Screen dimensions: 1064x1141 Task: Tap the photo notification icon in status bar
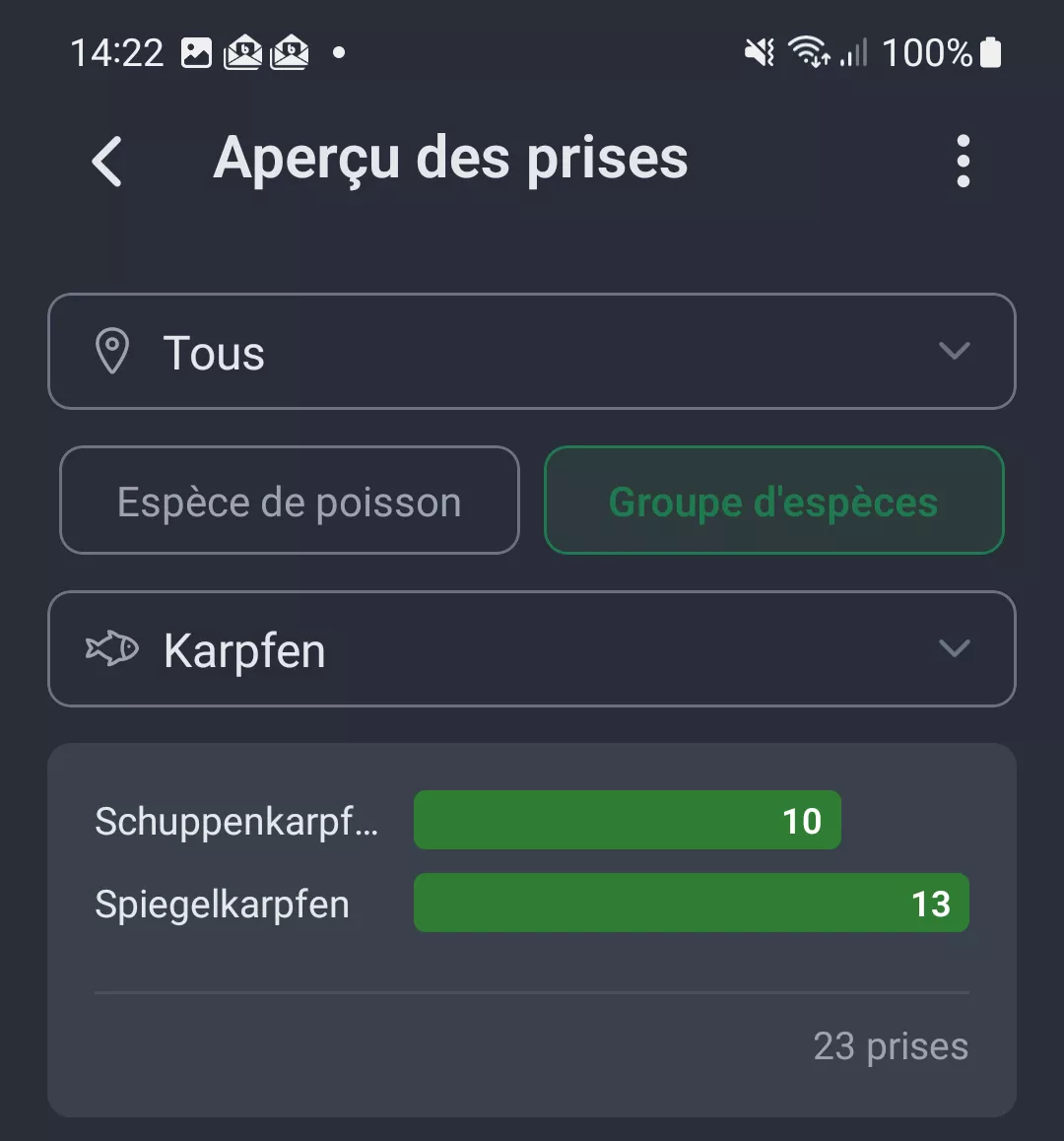196,52
